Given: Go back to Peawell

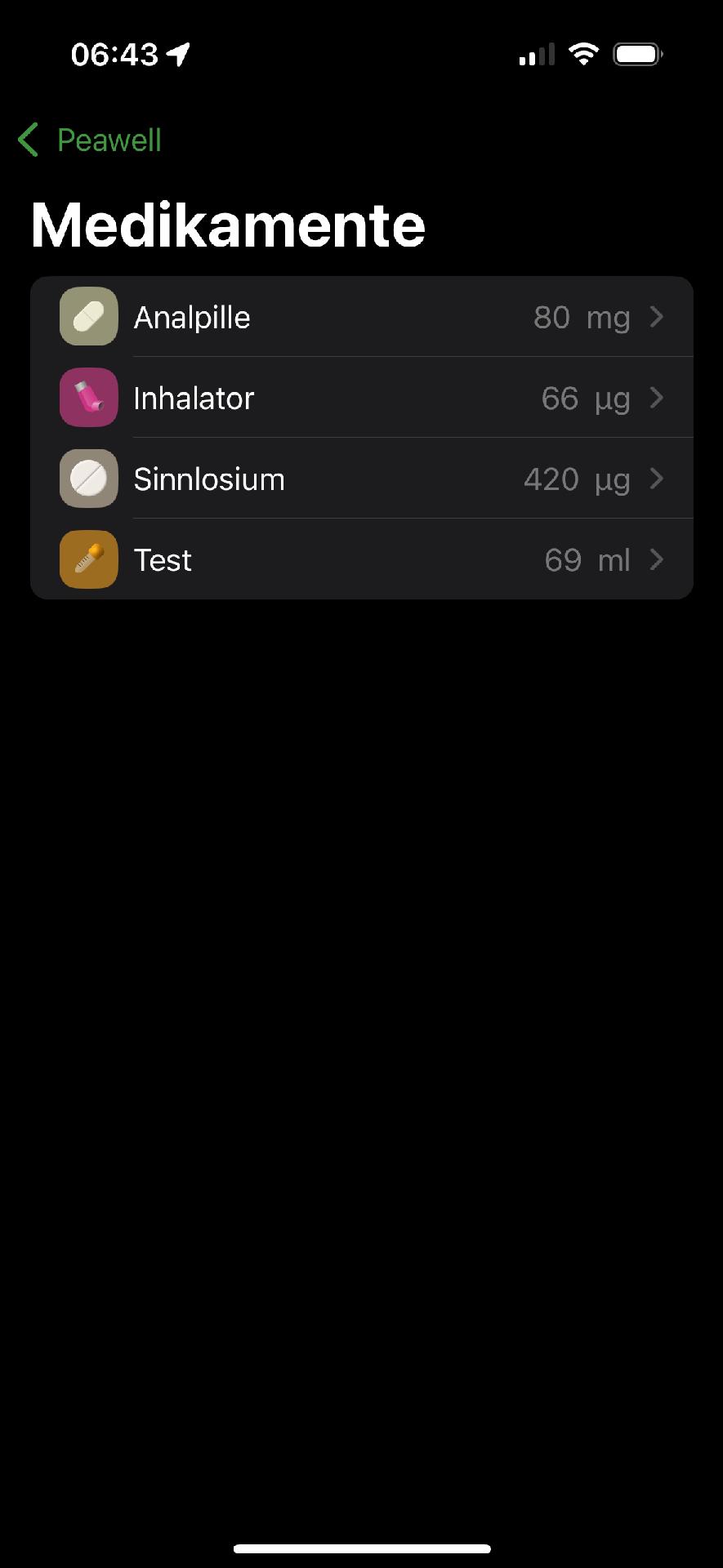Looking at the screenshot, I should [90, 140].
